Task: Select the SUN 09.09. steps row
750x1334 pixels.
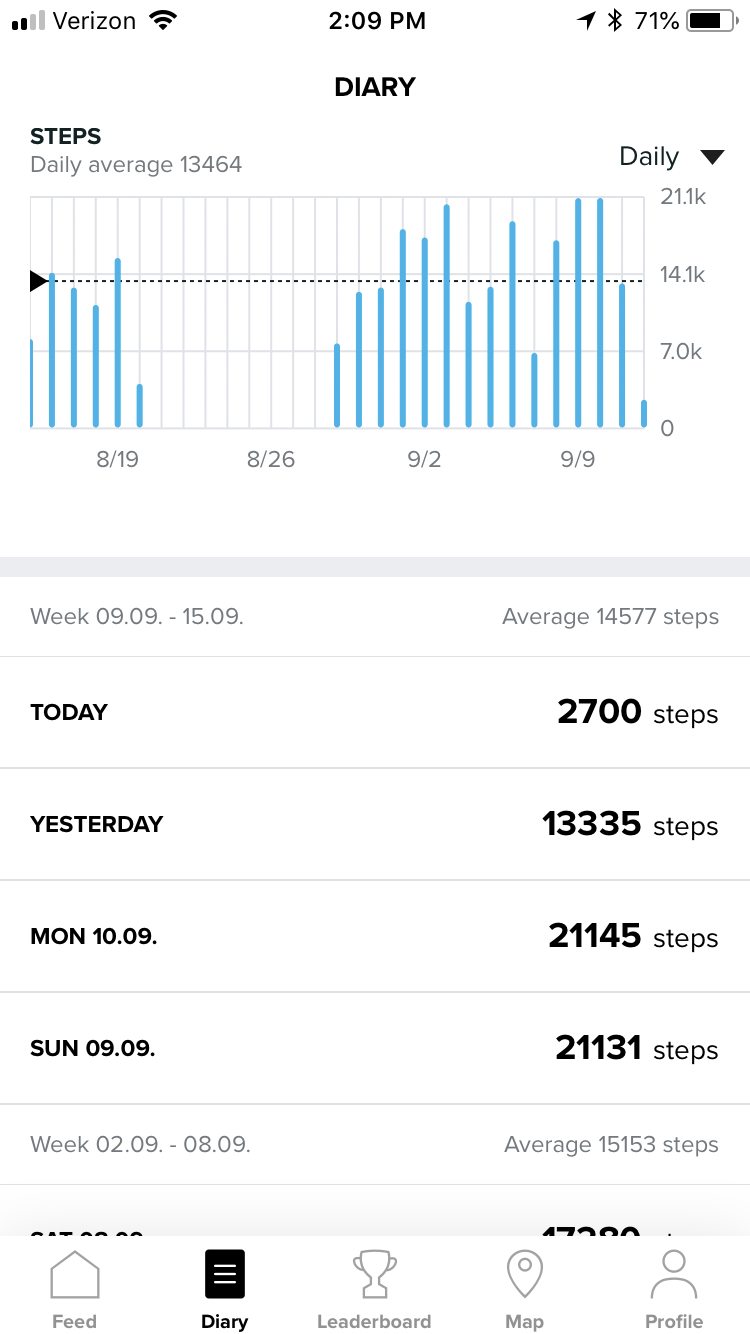Action: pyautogui.click(x=375, y=1049)
